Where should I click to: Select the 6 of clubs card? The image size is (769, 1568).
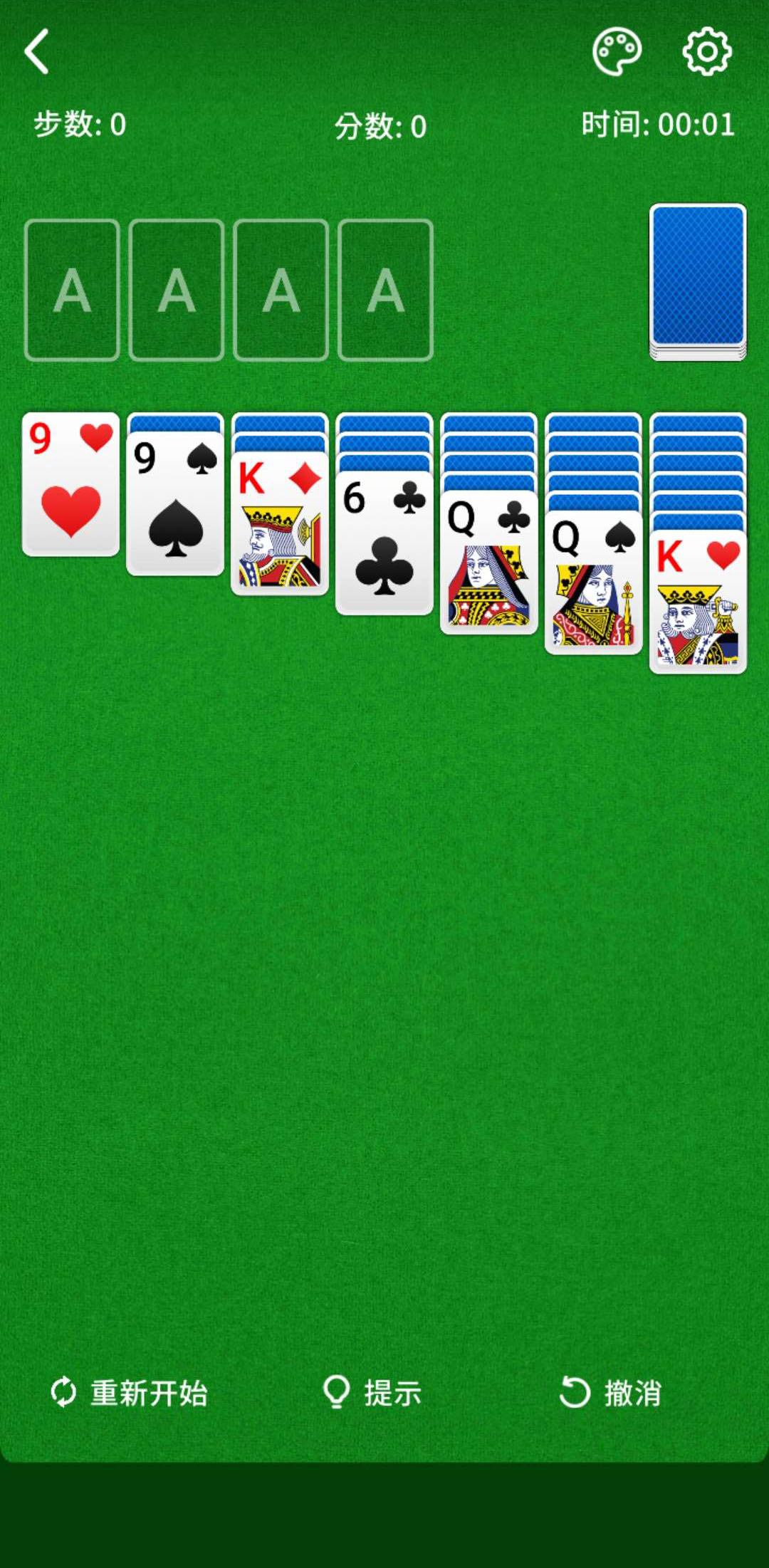pyautogui.click(x=384, y=543)
